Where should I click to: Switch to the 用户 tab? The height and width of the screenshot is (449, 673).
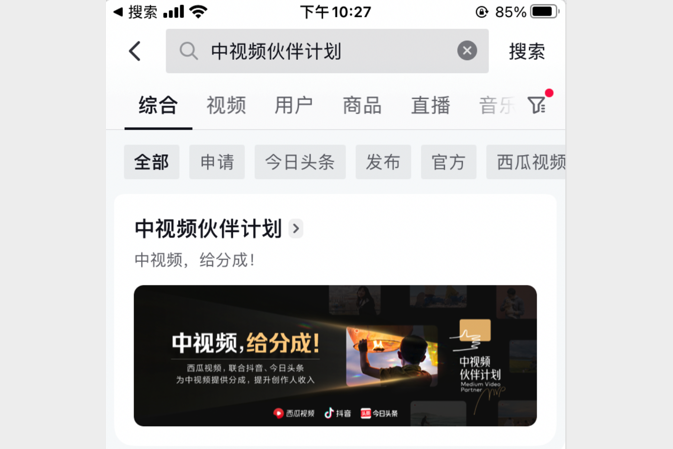pyautogui.click(x=294, y=105)
